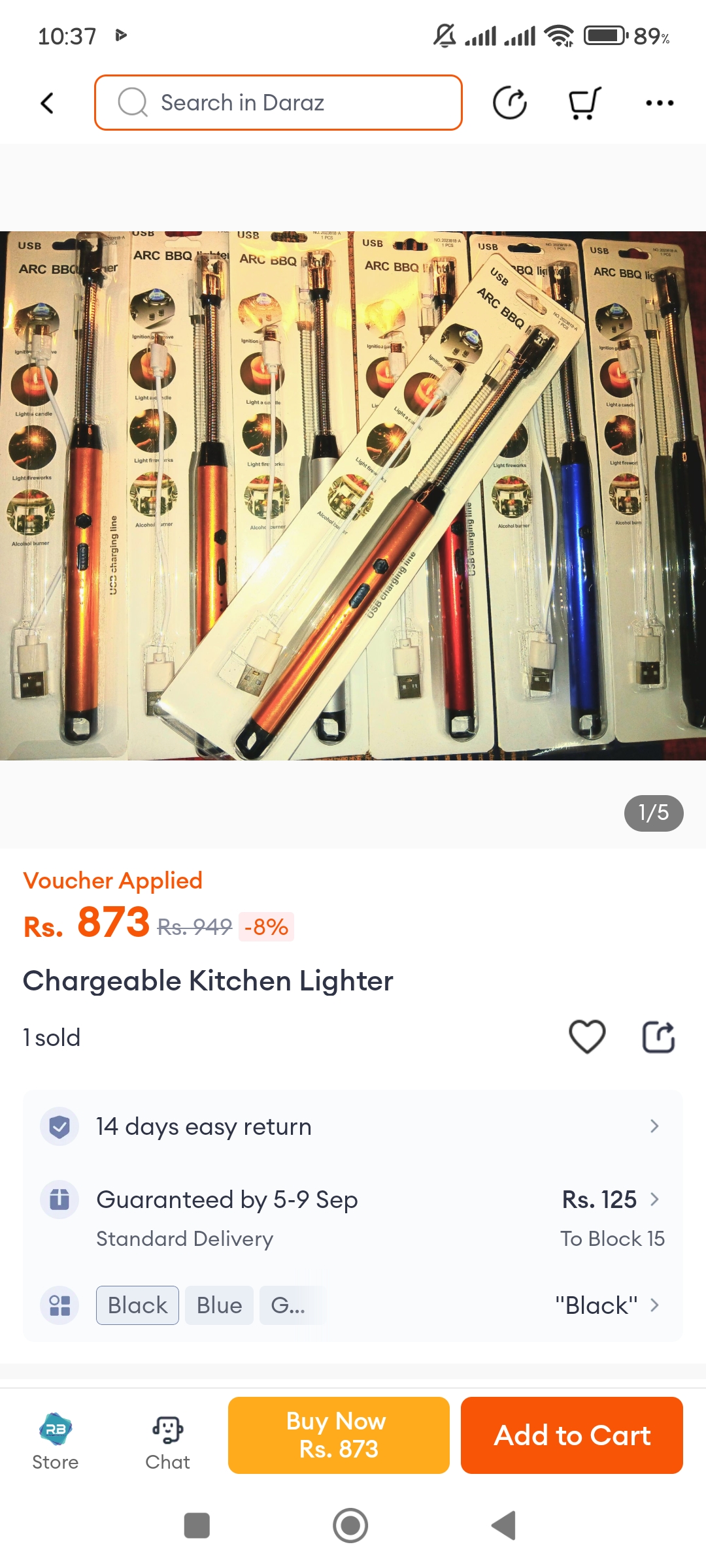Image resolution: width=706 pixels, height=1568 pixels.
Task: Go back using the top arrow
Action: 47,103
